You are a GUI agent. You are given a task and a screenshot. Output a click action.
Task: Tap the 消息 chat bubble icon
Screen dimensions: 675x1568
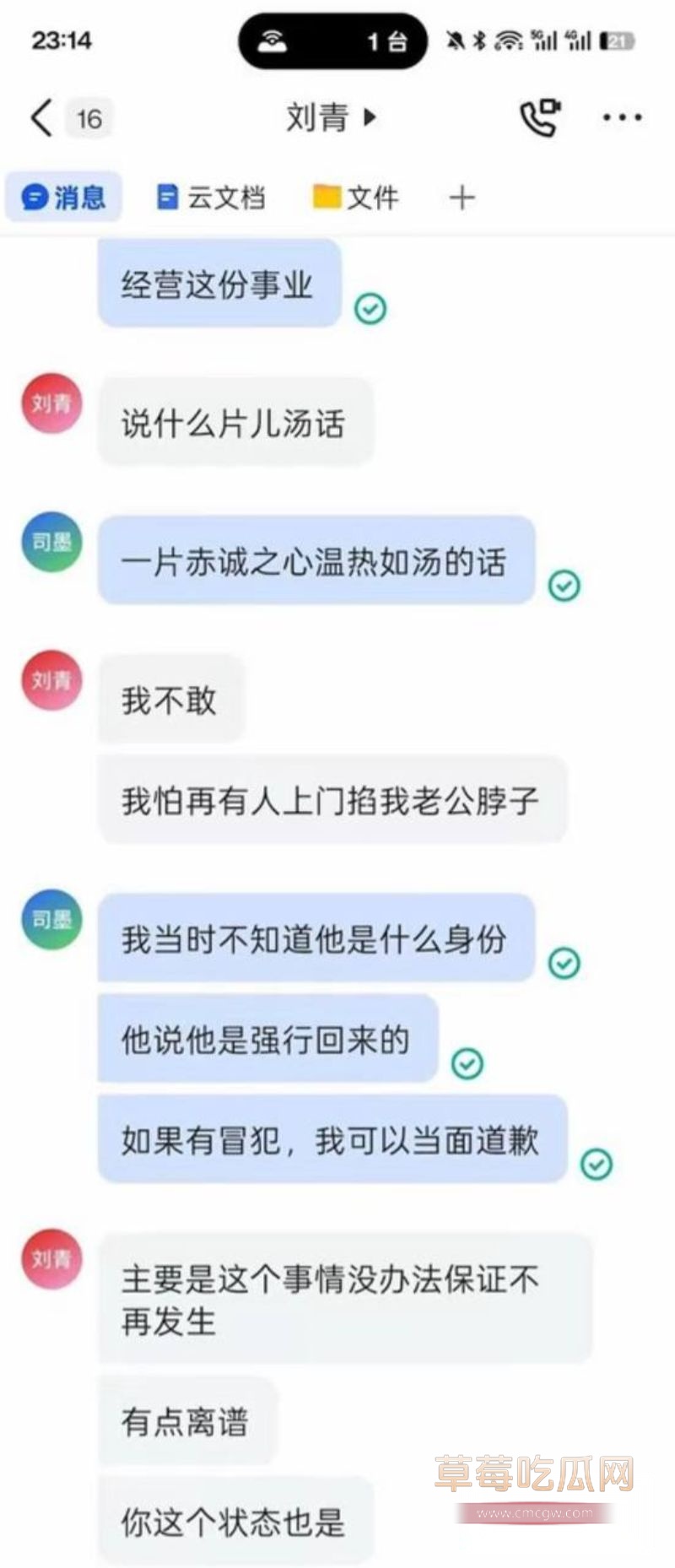coord(34,197)
